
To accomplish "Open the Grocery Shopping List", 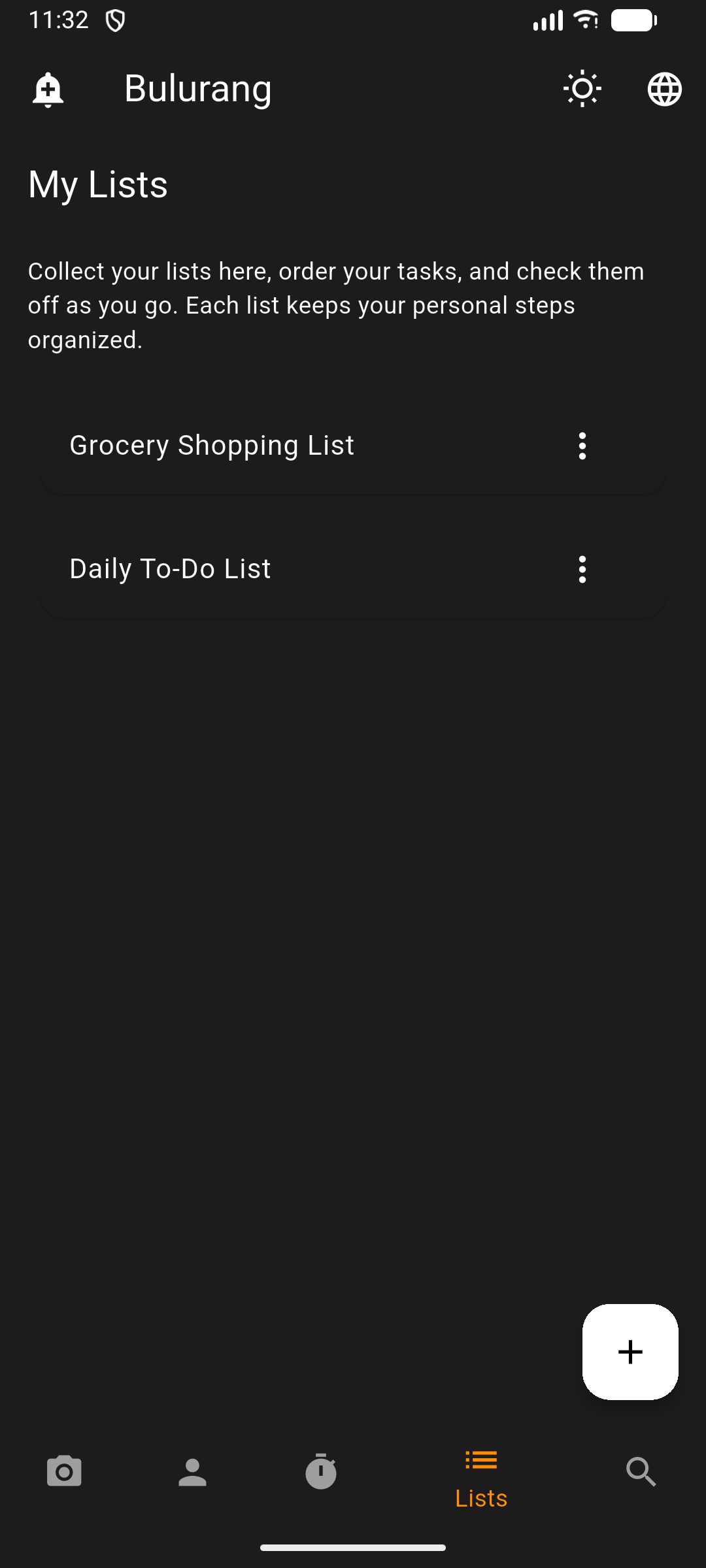I will pos(212,446).
